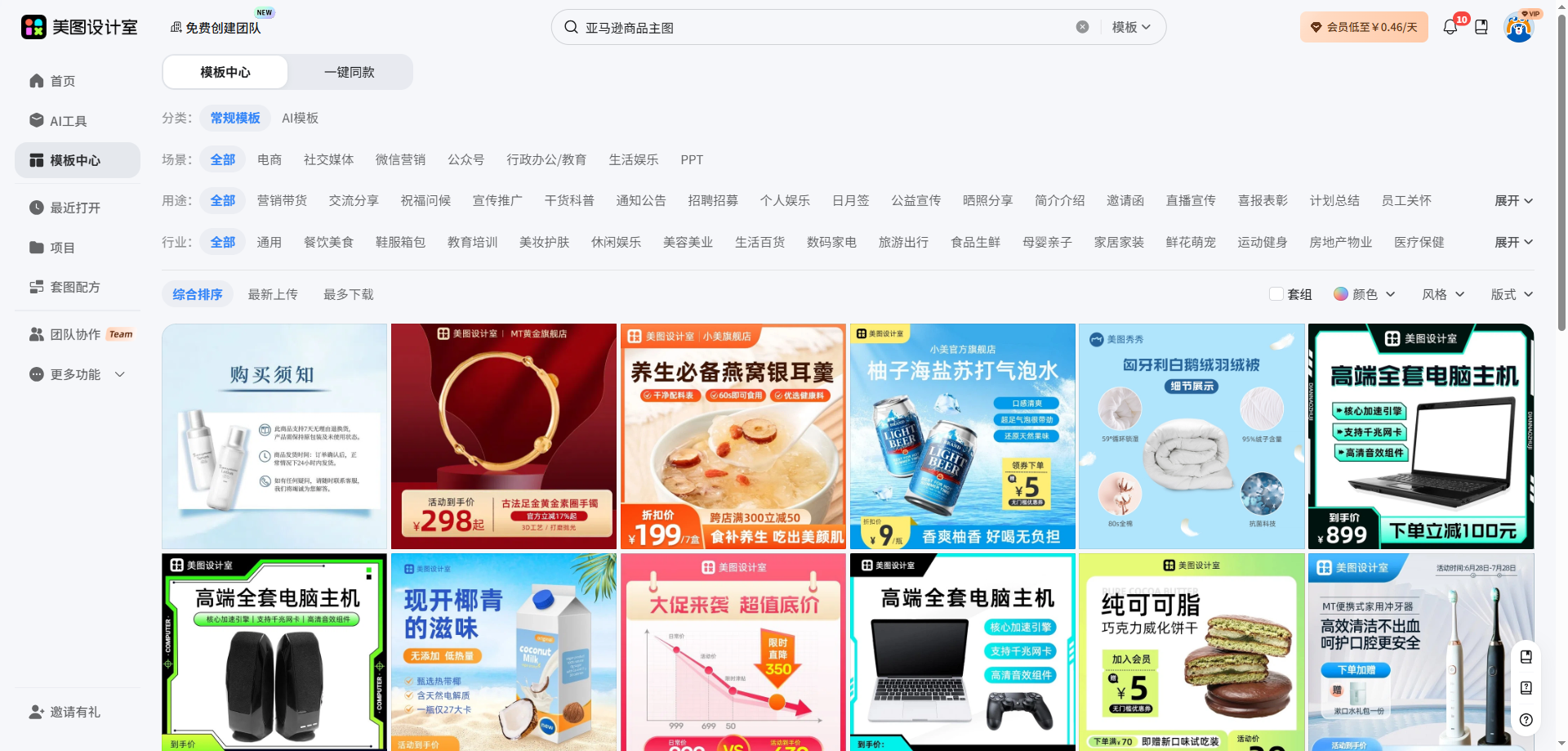Screen dimensions: 1568x751
Task: Open AI工具 from the sidebar
Action: (x=68, y=121)
